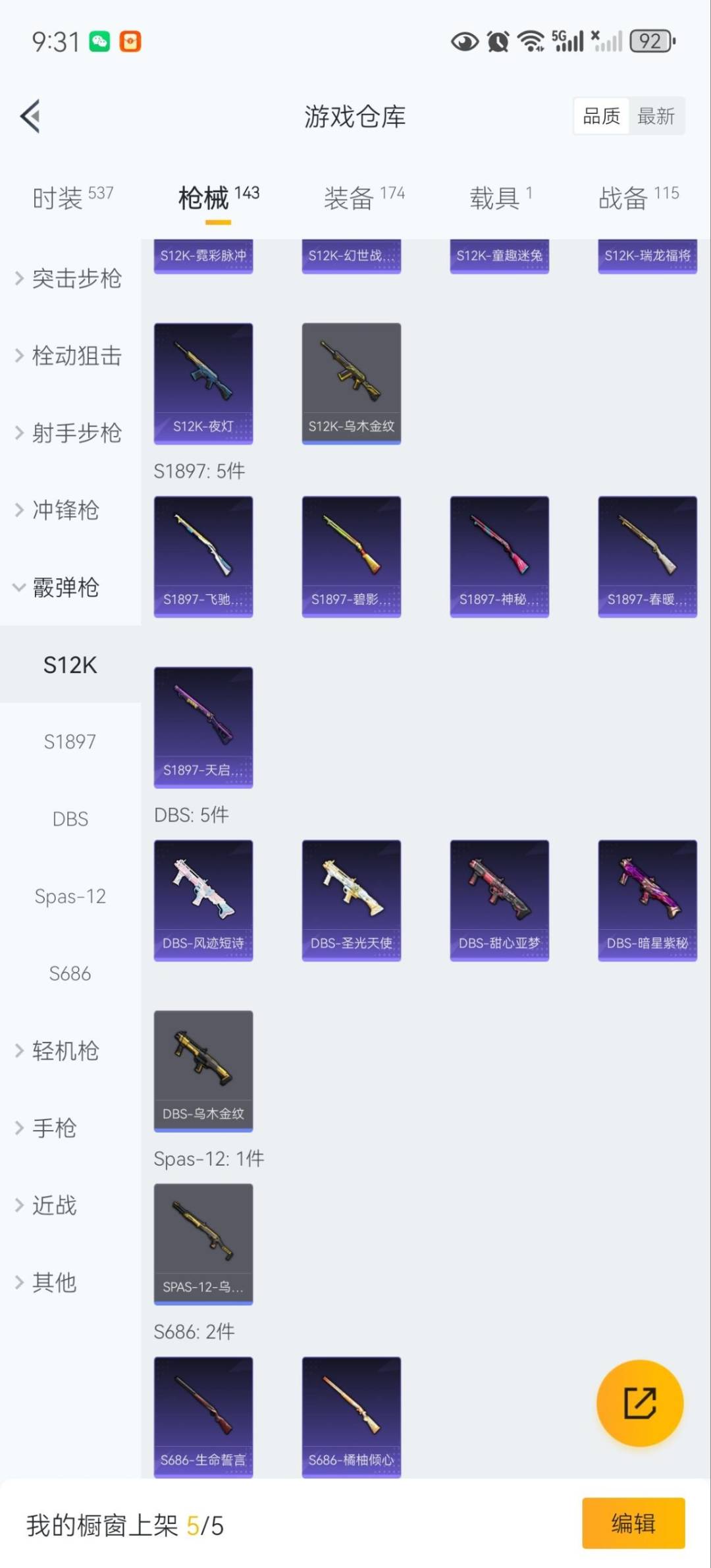This screenshot has height=1568, width=711.
Task: Expand the 轻机枪 category
Action: [x=66, y=1050]
